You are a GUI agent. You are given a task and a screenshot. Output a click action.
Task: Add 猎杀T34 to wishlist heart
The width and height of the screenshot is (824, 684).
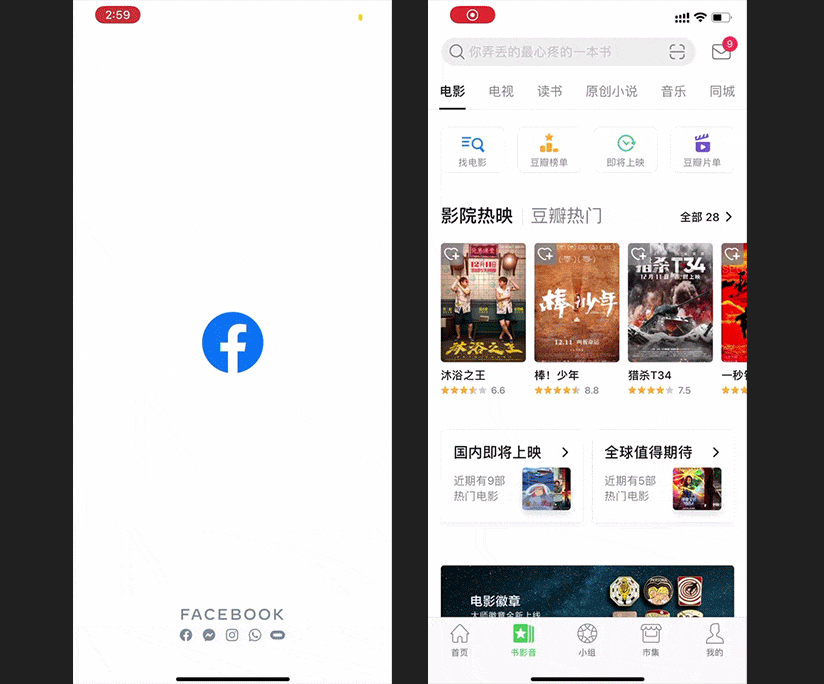(638, 254)
